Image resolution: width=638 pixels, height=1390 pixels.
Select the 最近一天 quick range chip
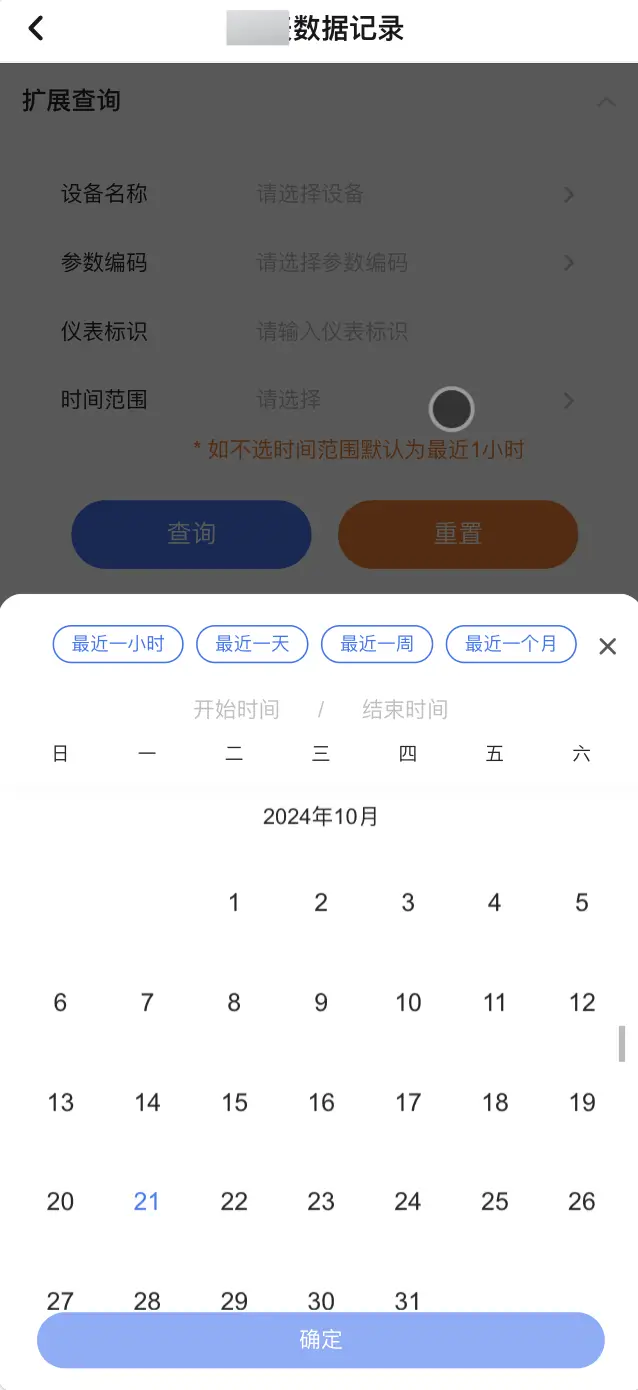[252, 644]
